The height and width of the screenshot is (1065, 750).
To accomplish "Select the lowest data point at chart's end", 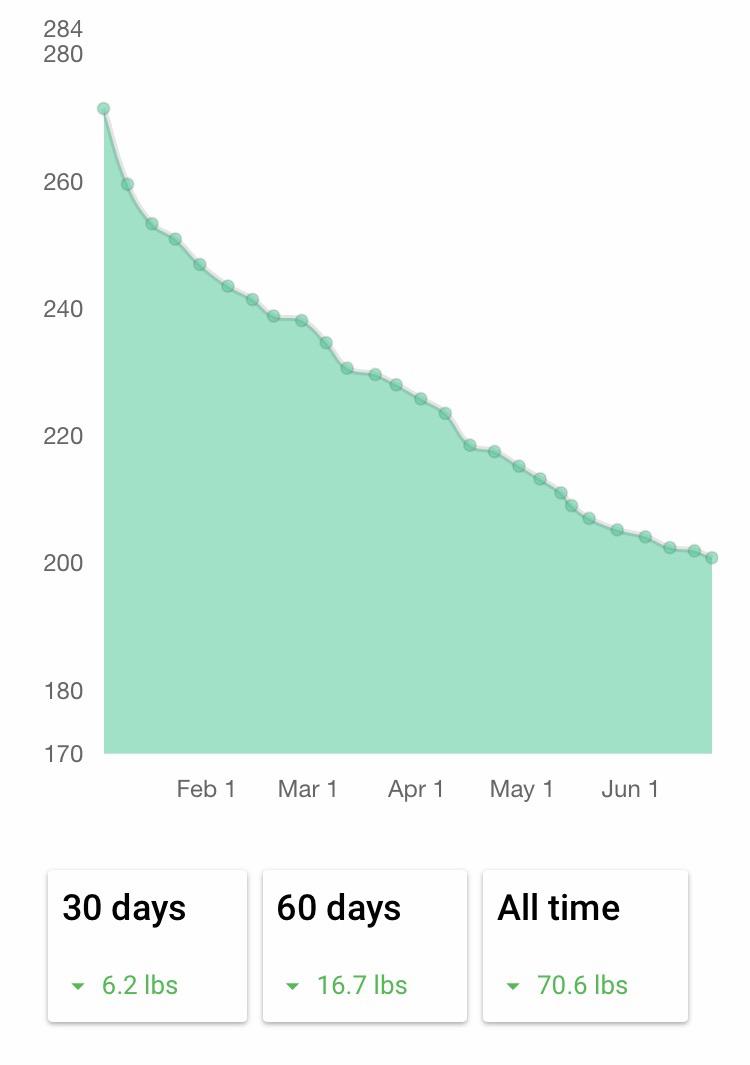I will click(712, 556).
